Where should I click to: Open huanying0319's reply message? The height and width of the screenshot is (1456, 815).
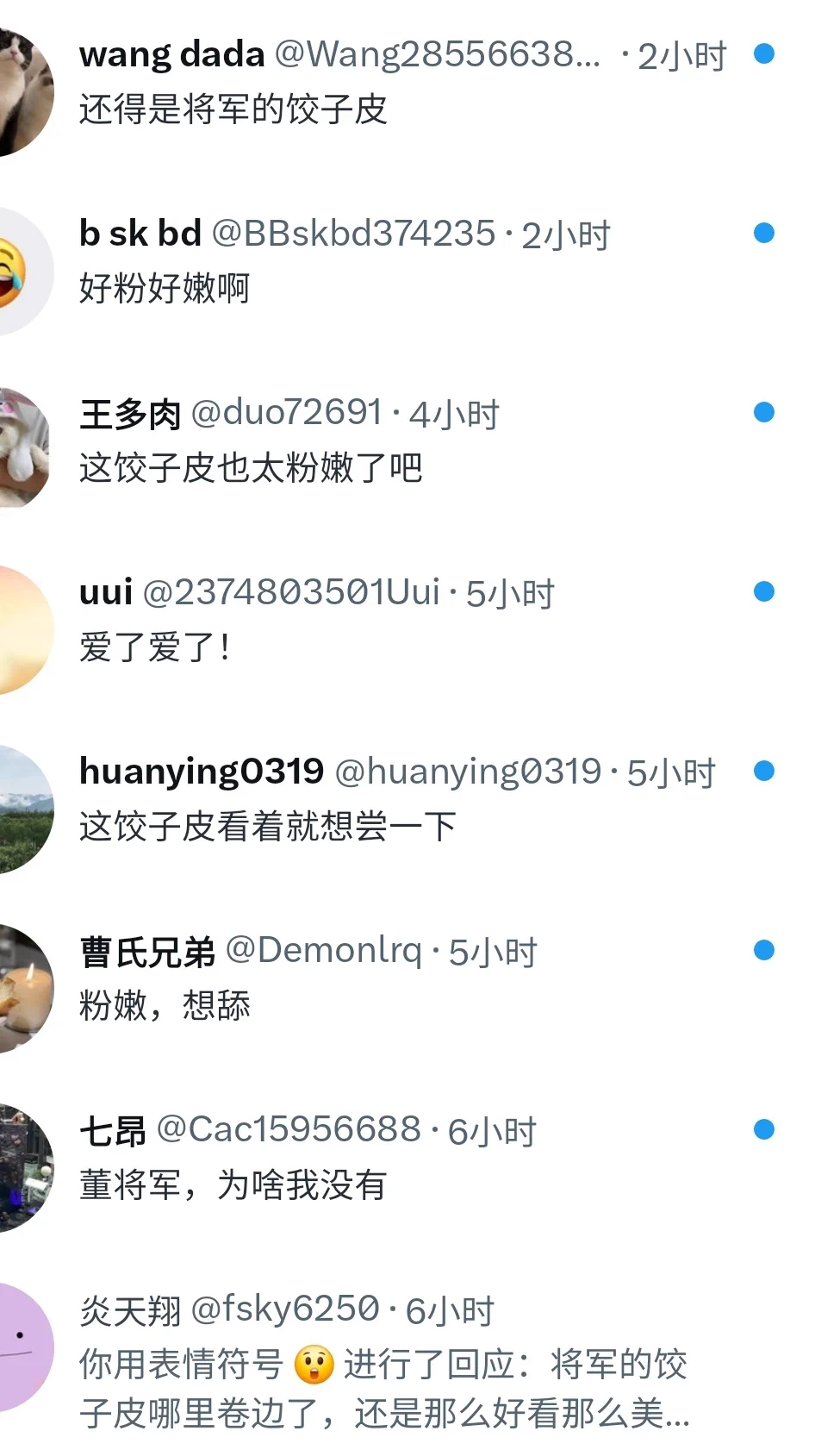click(267, 826)
